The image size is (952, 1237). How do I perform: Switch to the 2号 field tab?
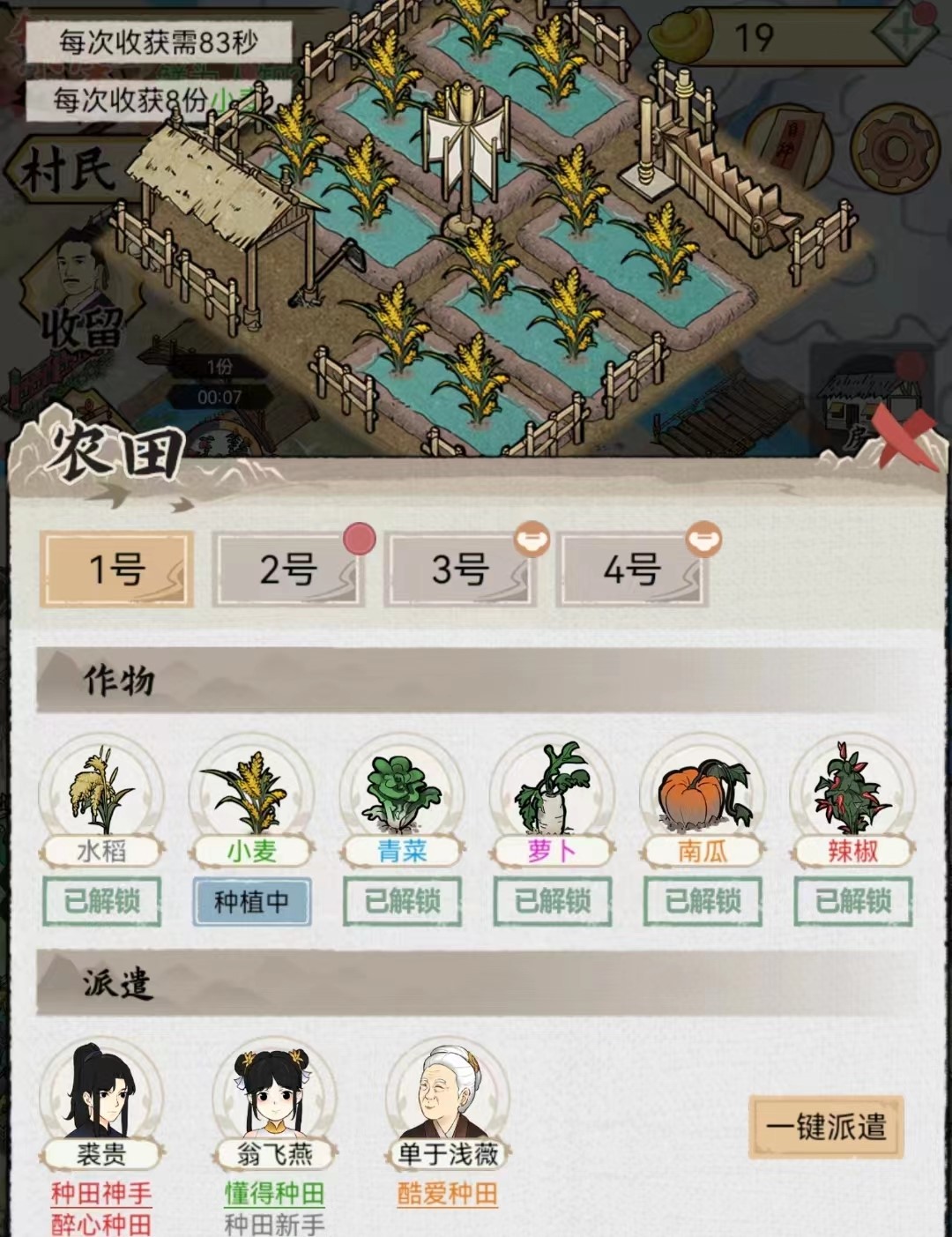pos(288,570)
